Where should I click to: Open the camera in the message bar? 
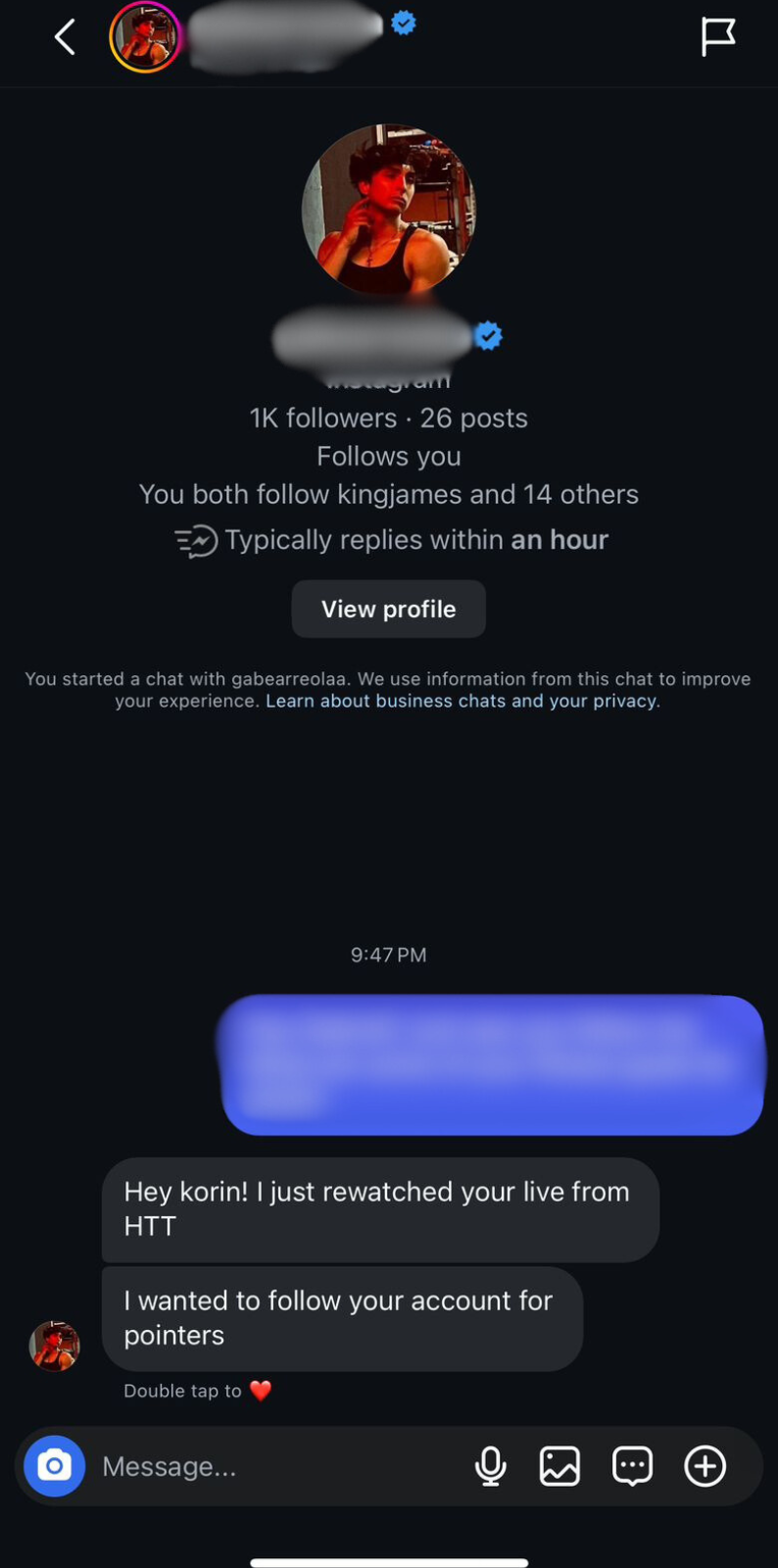pos(54,1466)
